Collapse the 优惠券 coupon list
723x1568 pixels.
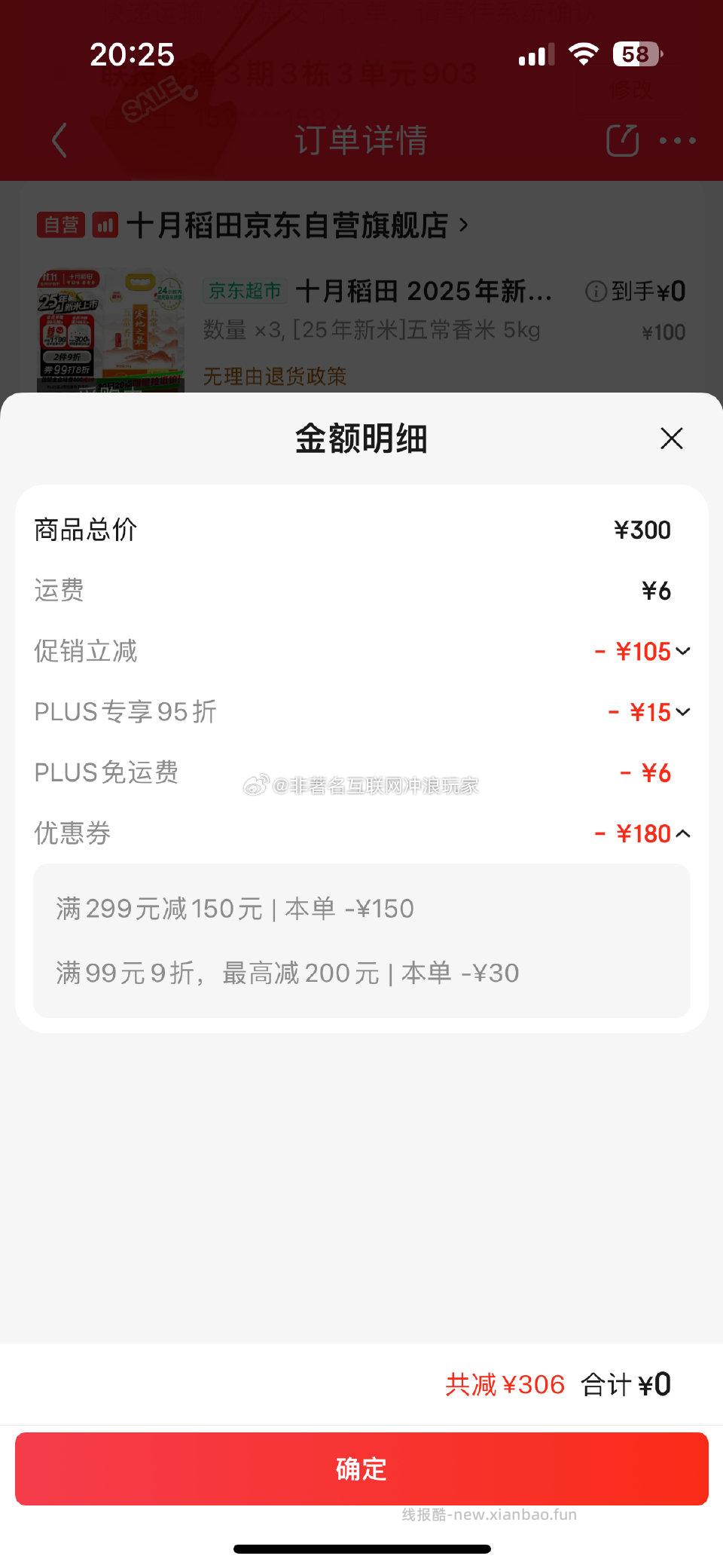[x=682, y=833]
